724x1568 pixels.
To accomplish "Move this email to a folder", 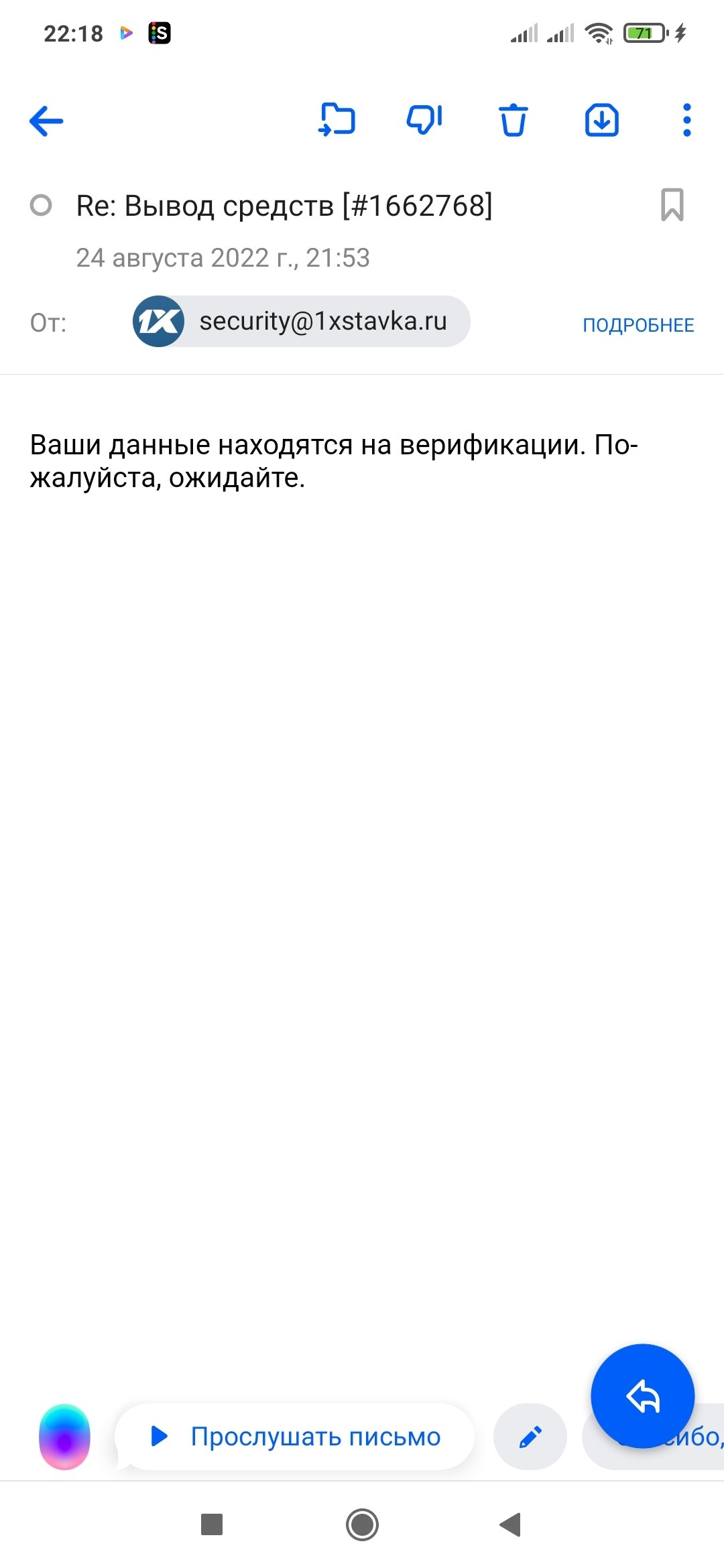I will (337, 121).
